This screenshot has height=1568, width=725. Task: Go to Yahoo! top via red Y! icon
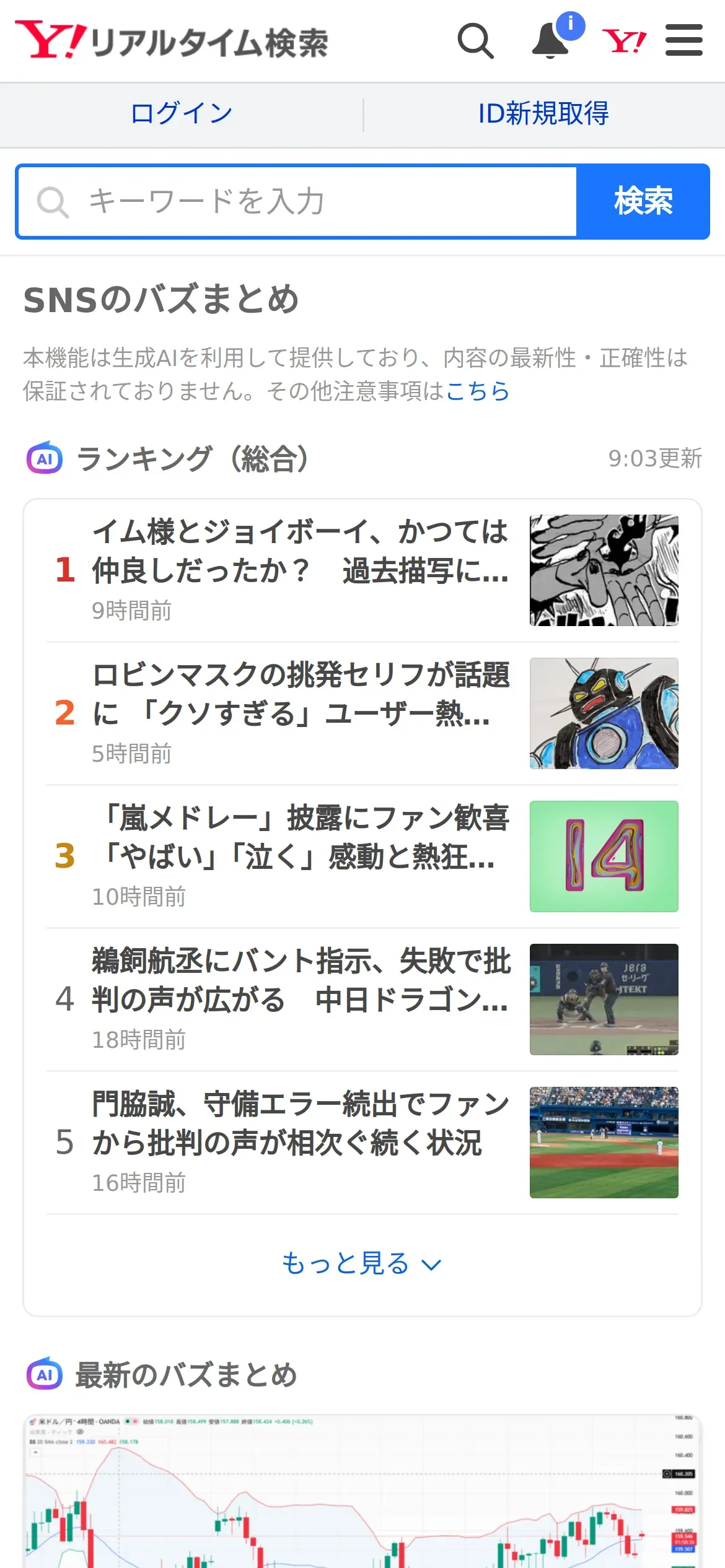tap(625, 41)
